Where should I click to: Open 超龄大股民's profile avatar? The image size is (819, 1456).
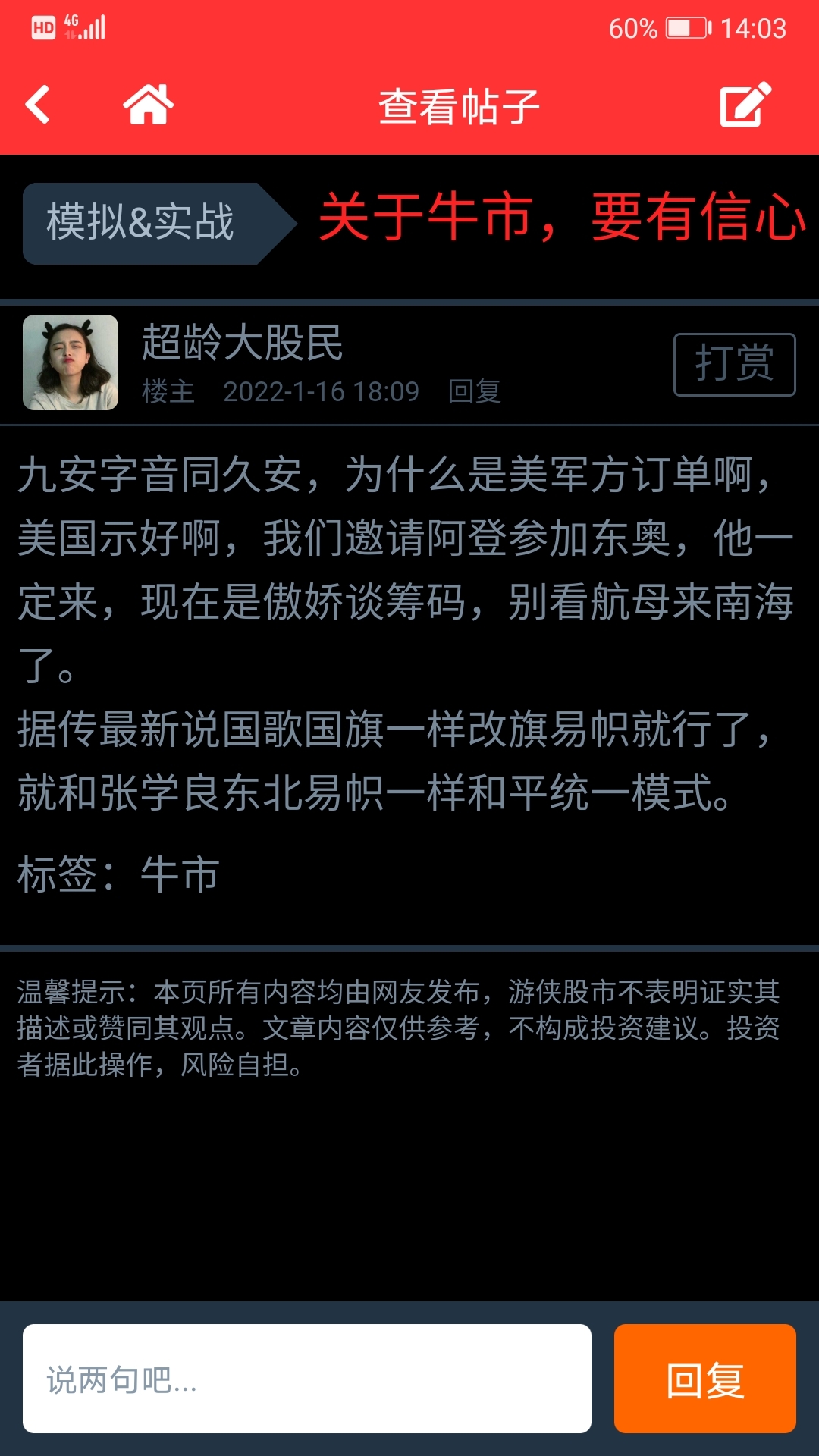pos(71,362)
